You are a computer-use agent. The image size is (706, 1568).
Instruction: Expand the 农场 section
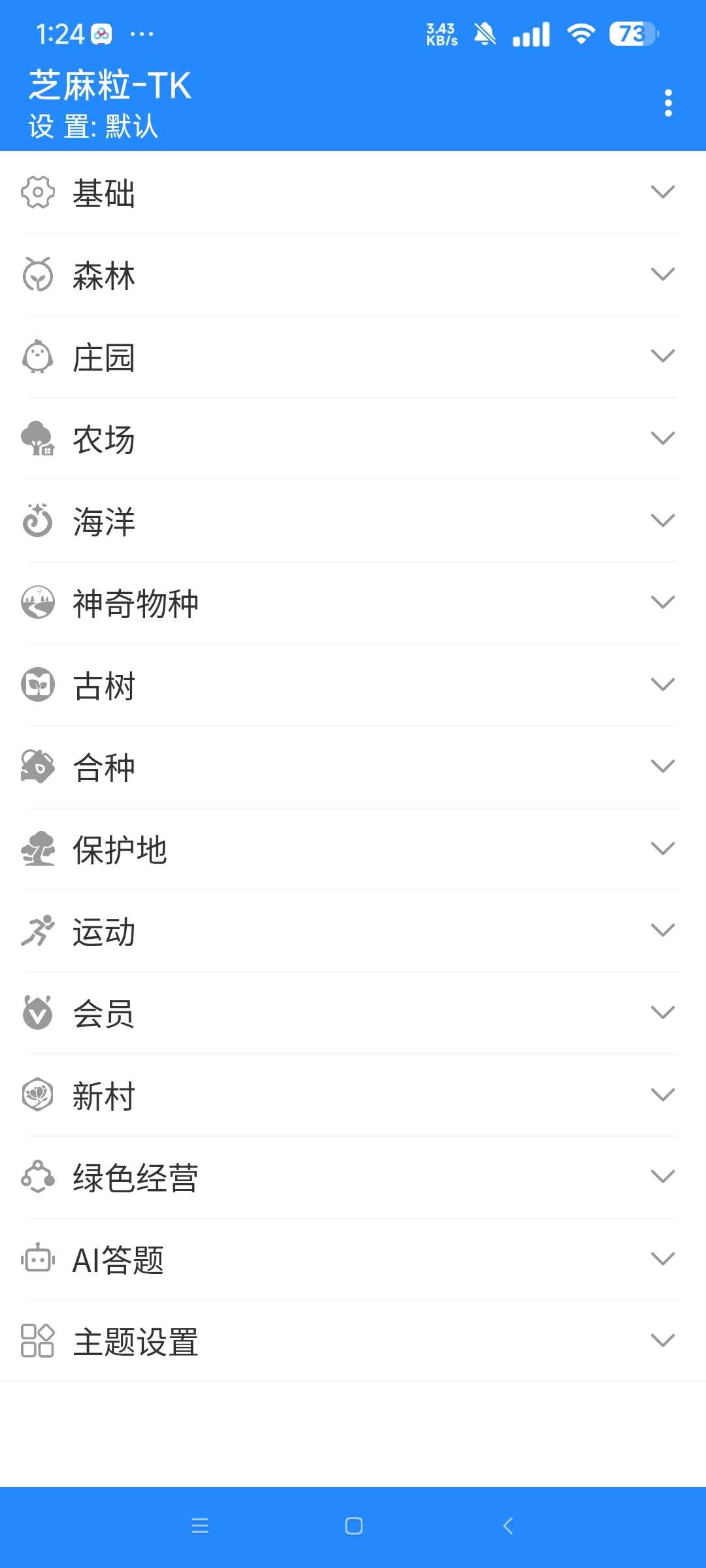click(x=353, y=439)
